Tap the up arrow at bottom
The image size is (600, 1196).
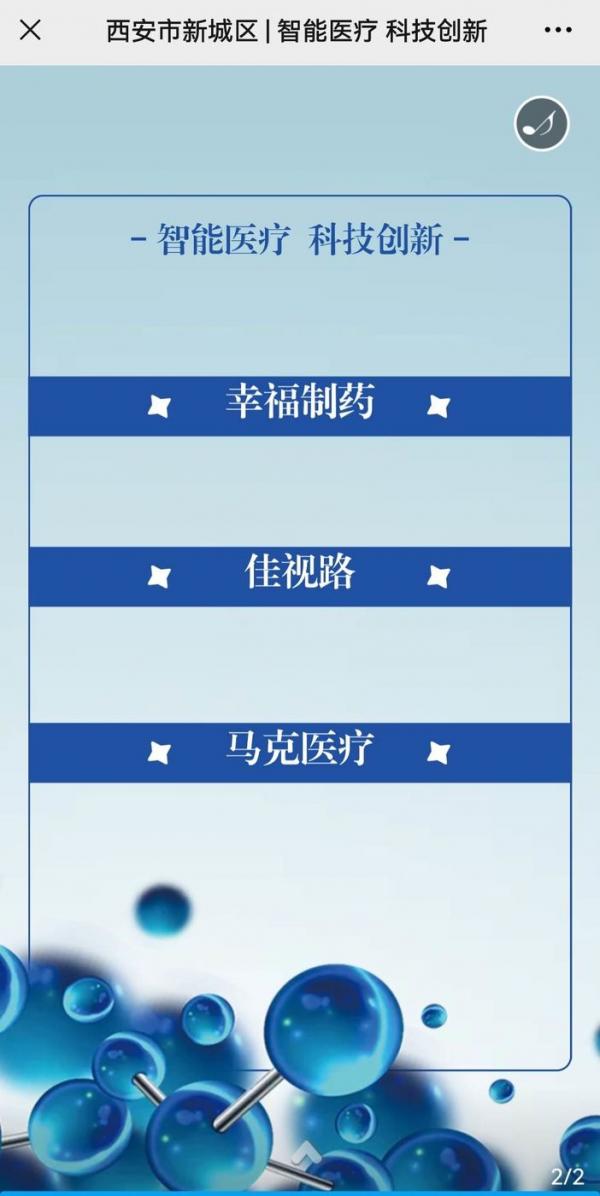[x=306, y=1155]
